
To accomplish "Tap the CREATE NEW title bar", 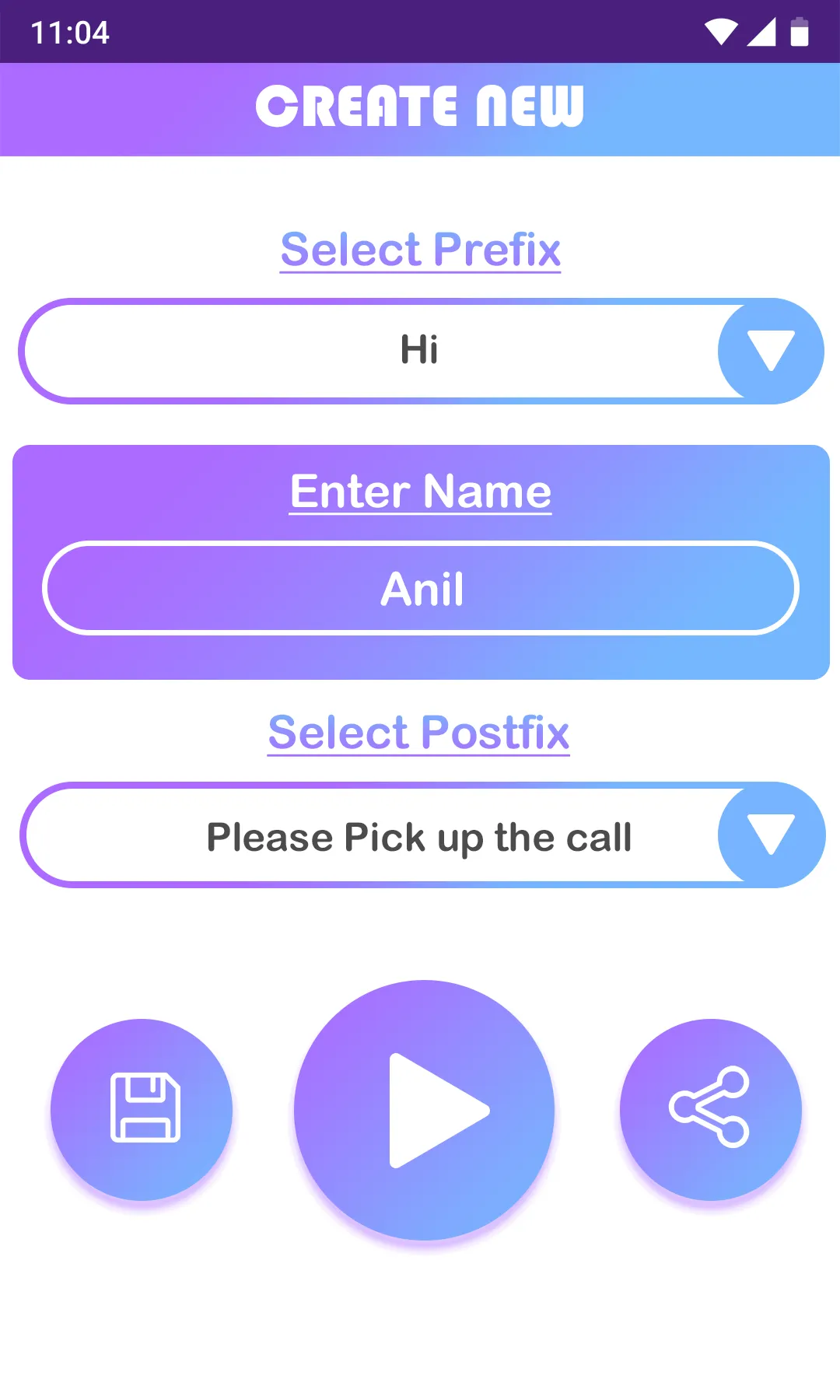I will (x=420, y=107).
